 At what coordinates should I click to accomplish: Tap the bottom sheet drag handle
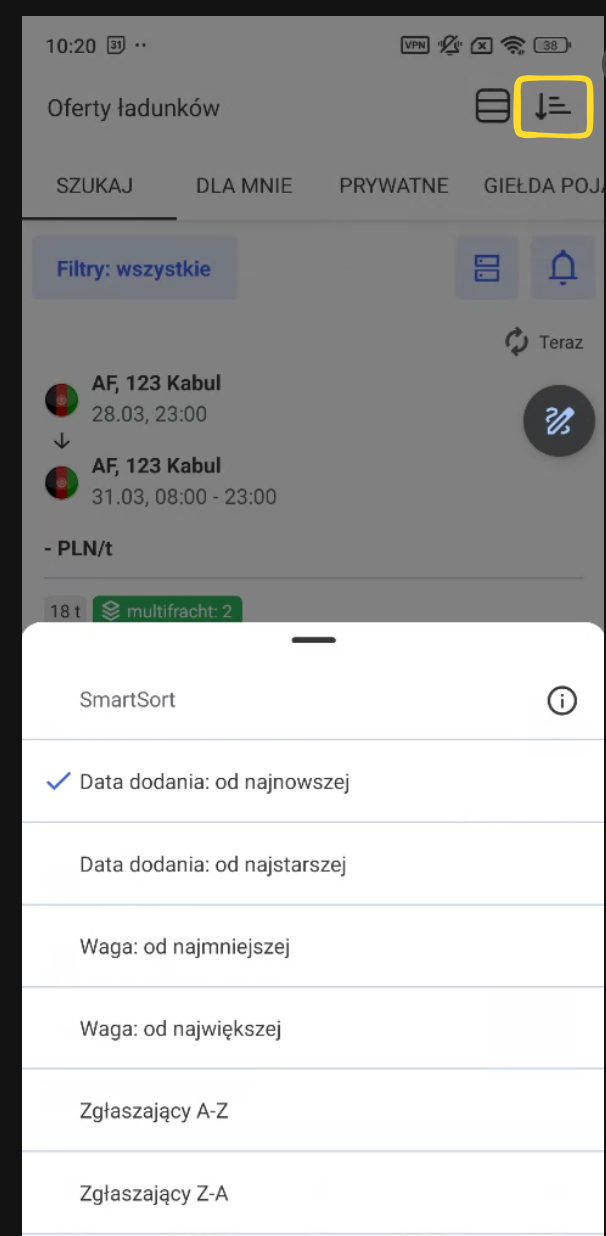coord(314,639)
